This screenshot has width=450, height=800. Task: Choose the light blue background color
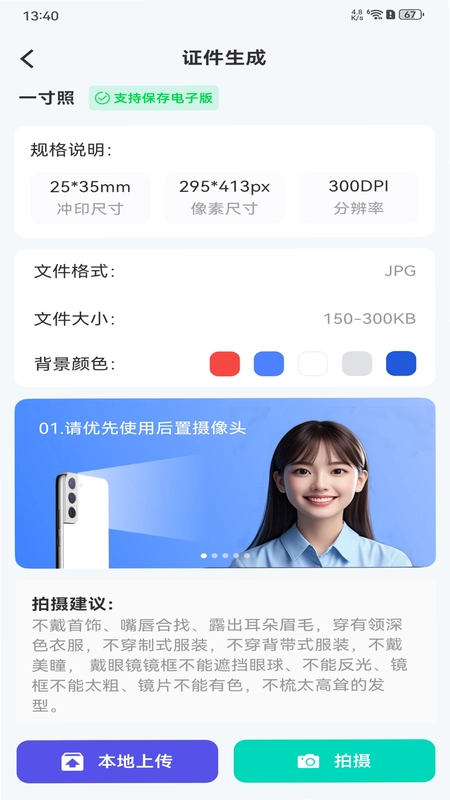(269, 364)
